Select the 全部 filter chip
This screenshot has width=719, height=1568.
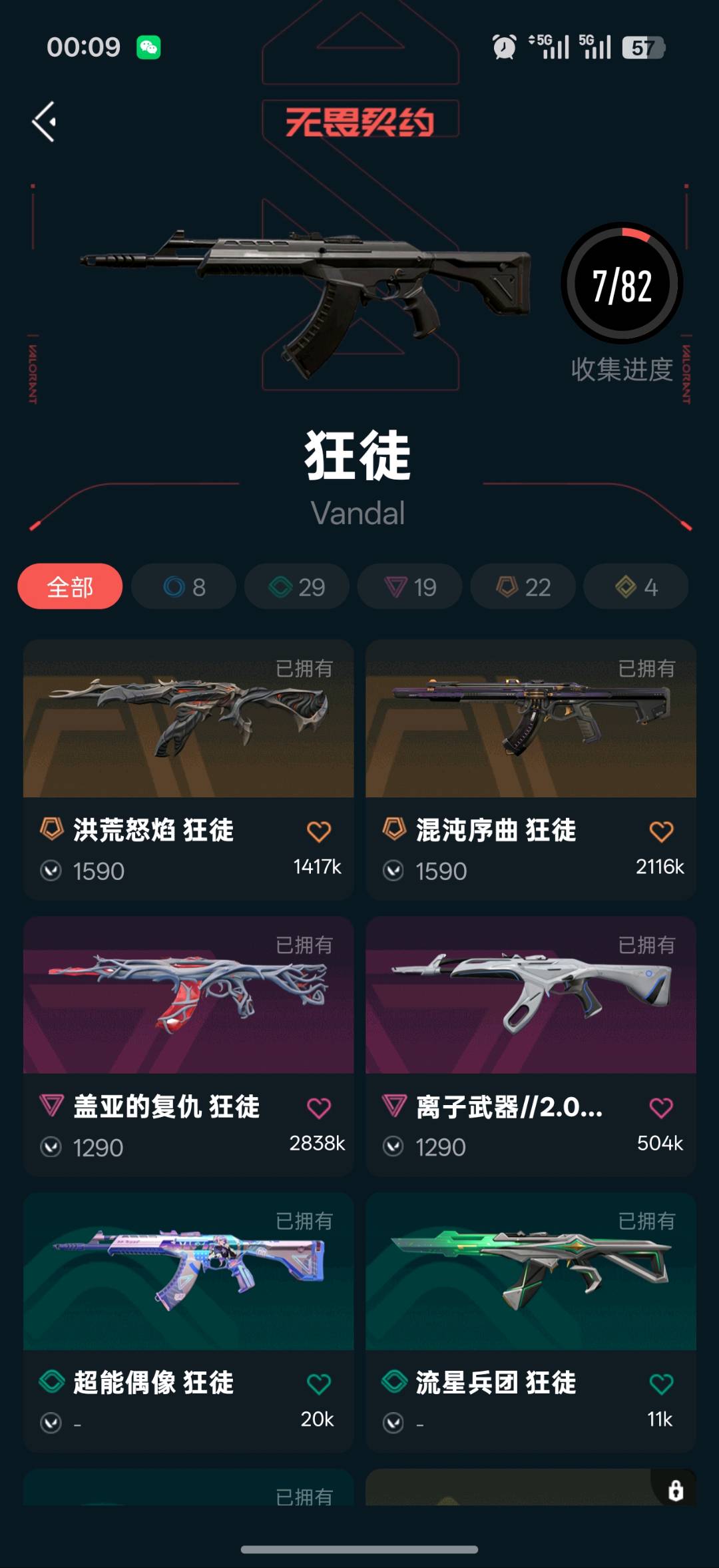70,587
